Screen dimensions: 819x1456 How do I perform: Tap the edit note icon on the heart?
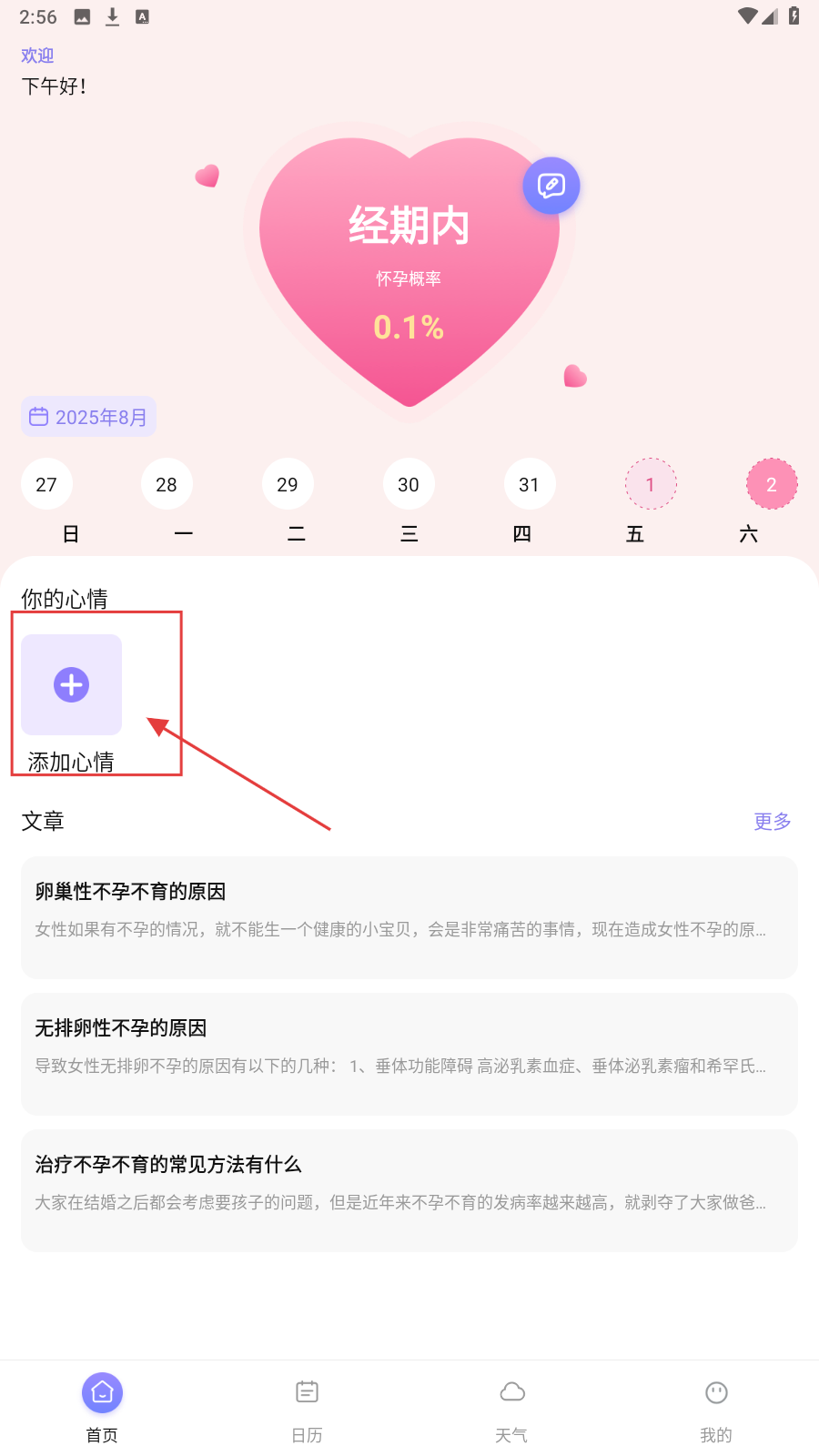coord(551,187)
